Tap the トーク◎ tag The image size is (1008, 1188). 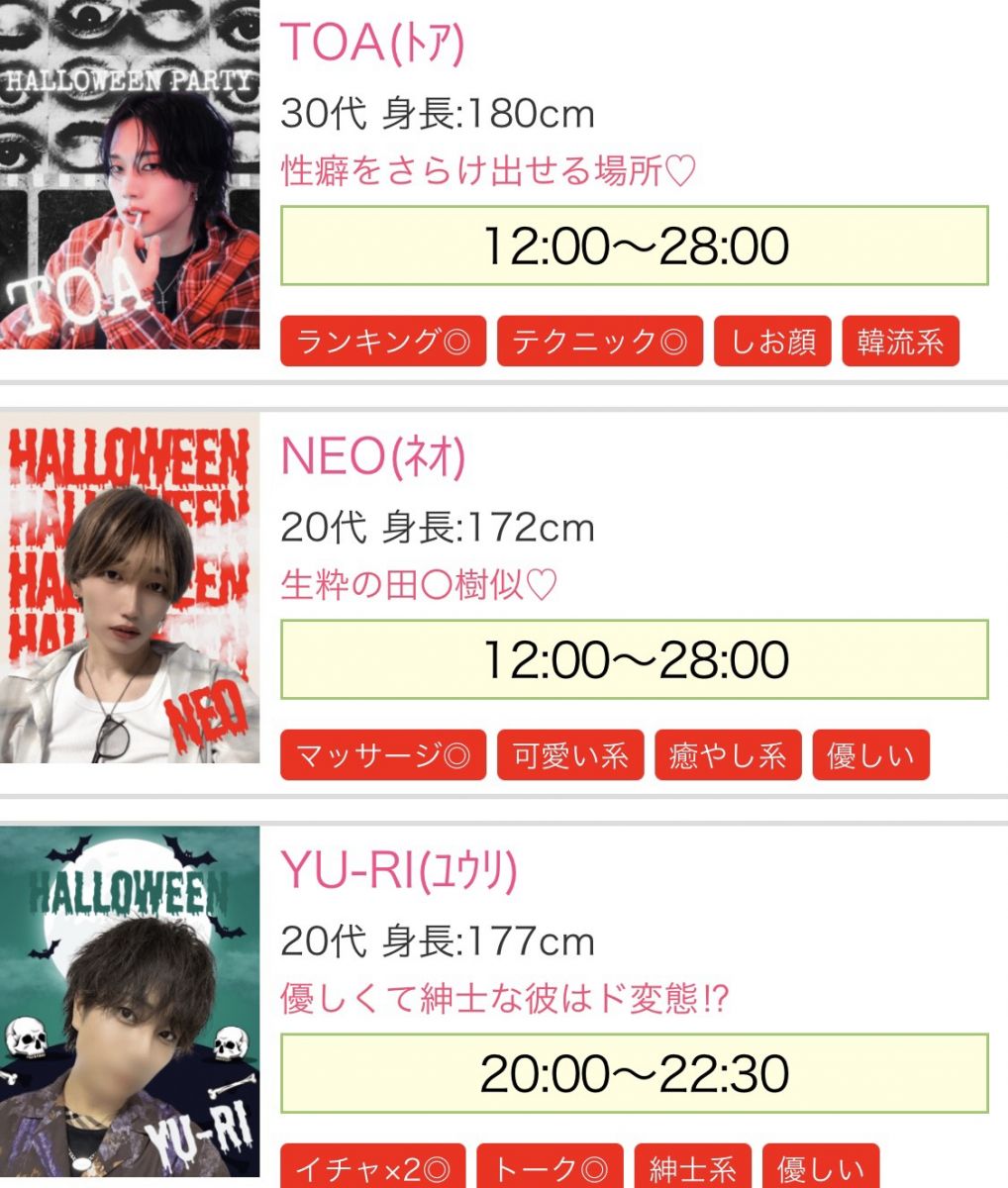pos(550,1168)
